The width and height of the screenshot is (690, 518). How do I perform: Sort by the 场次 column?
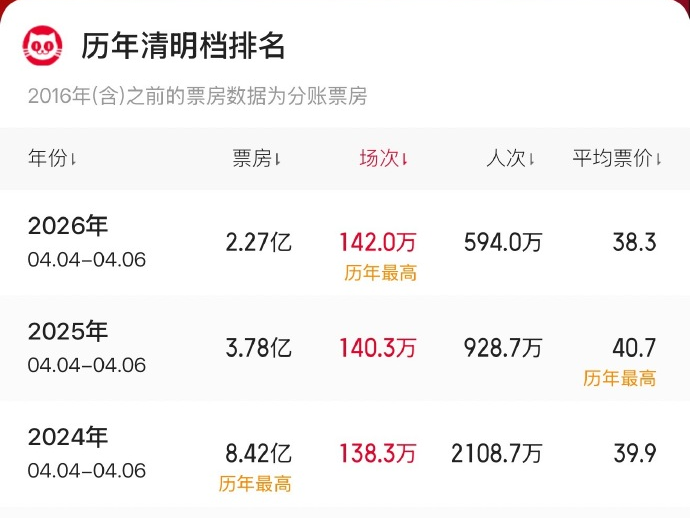(x=384, y=158)
